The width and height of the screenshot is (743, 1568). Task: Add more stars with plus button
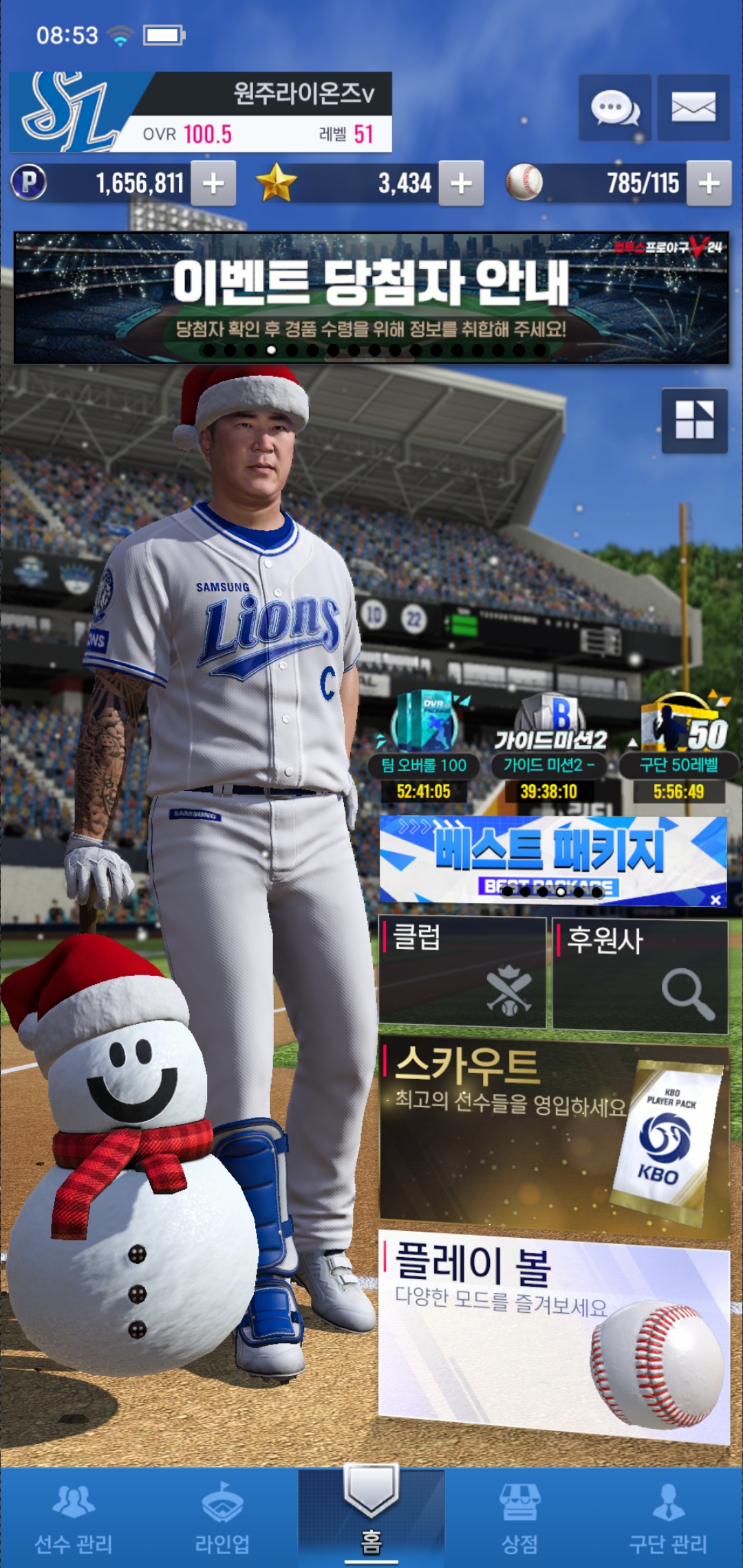[461, 184]
